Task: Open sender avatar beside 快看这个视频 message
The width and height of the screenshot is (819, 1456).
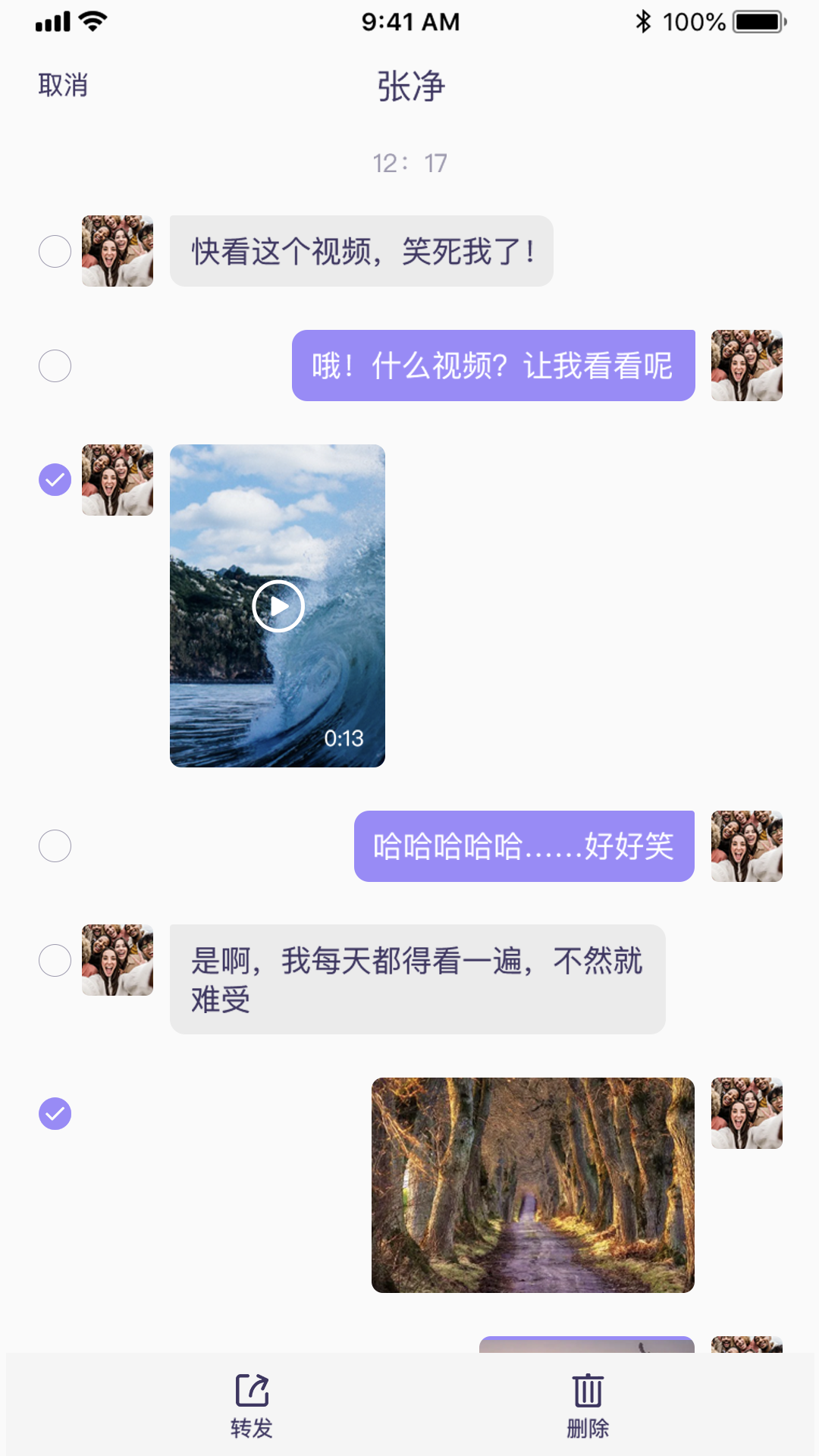Action: click(x=118, y=251)
